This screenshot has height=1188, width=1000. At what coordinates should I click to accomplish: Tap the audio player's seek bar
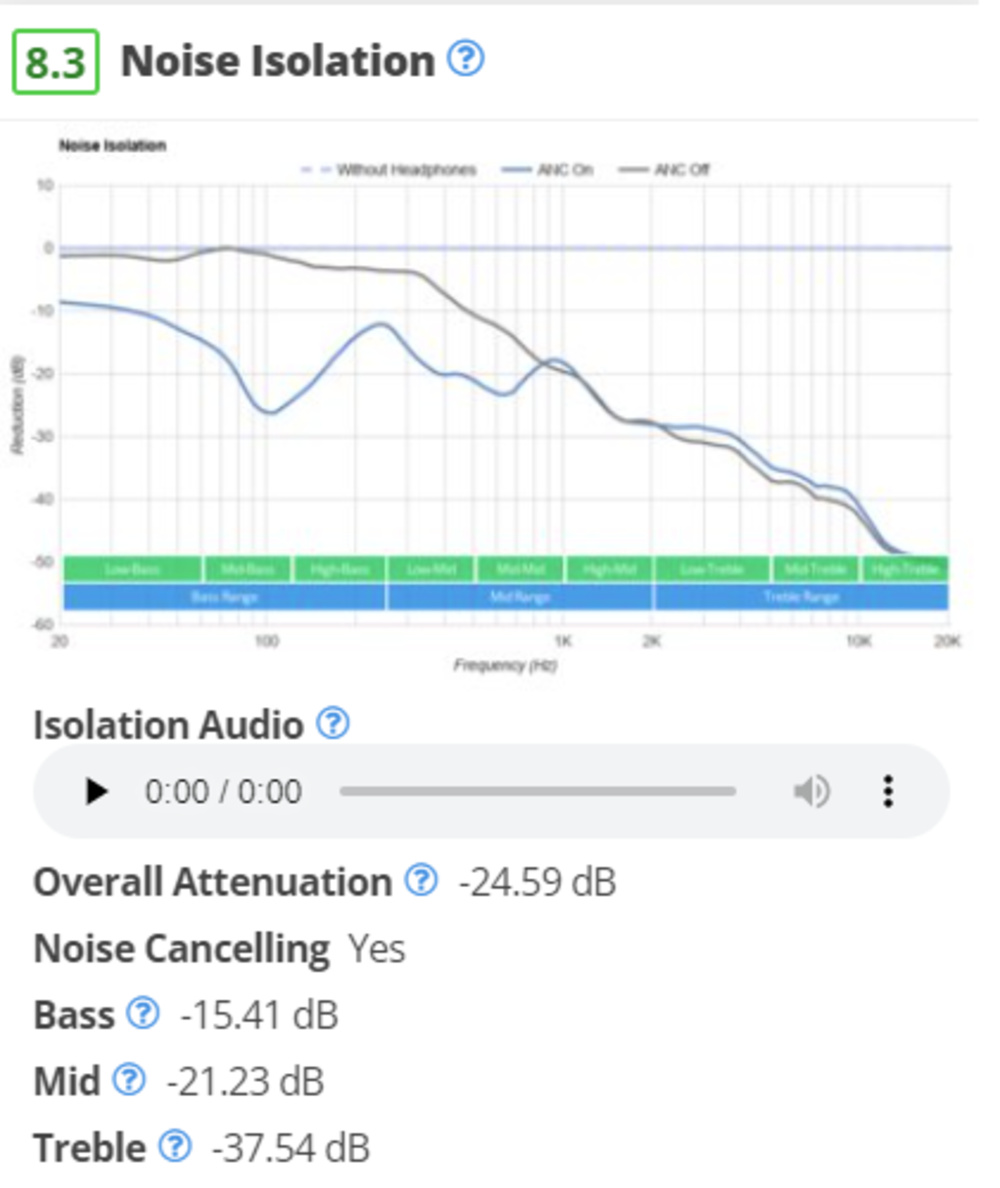[x=537, y=792]
